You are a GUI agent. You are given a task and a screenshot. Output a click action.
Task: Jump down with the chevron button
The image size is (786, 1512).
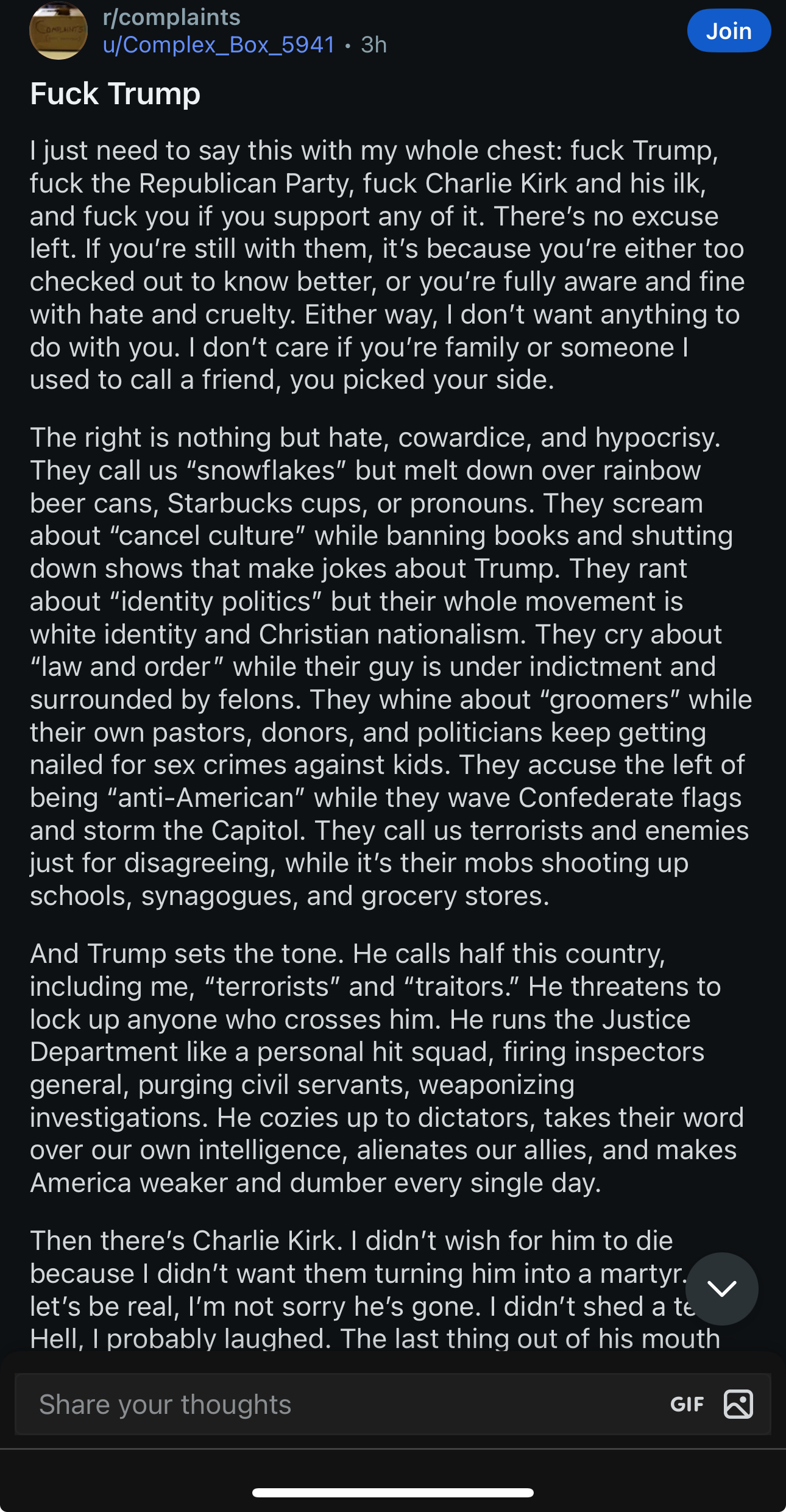pos(721,1288)
